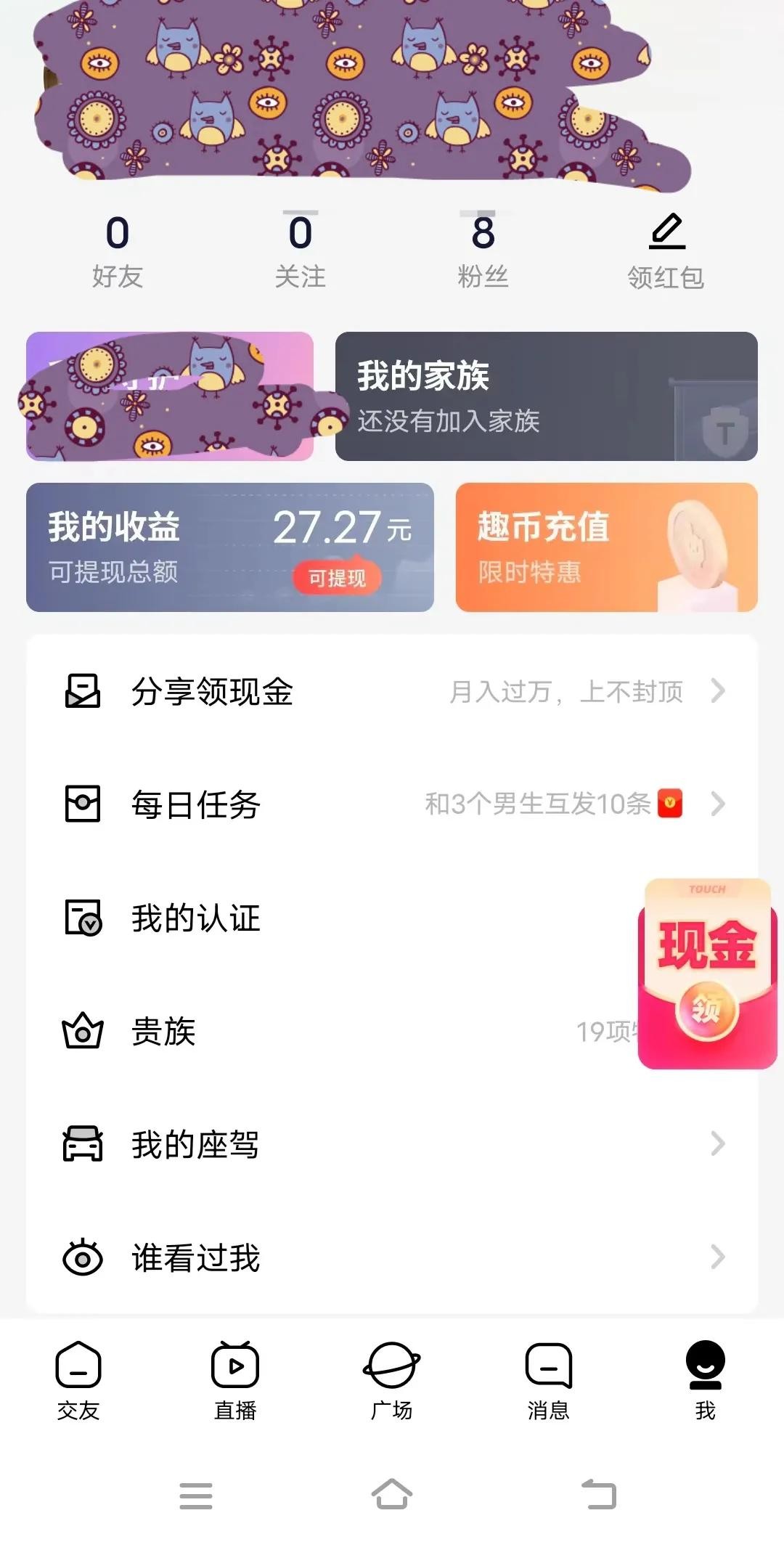Switch to the 直播 live tab
784x1542 pixels.
click(235, 1379)
